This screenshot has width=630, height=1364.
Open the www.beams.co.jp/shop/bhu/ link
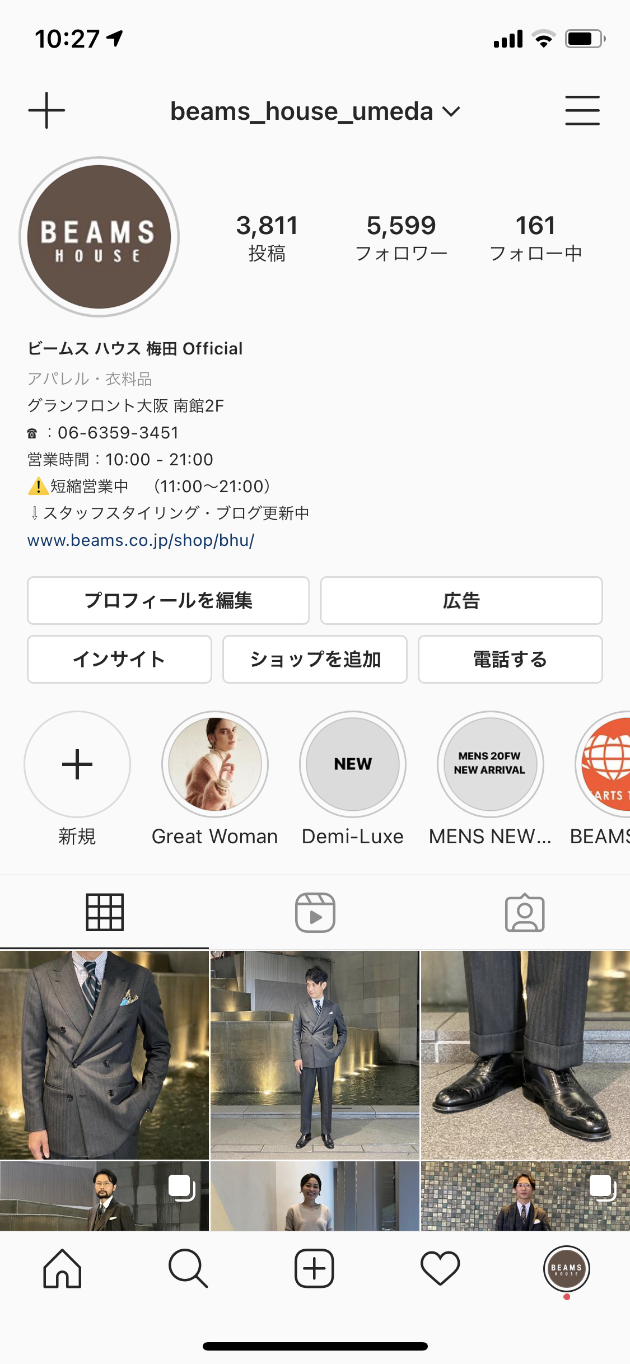click(x=141, y=540)
